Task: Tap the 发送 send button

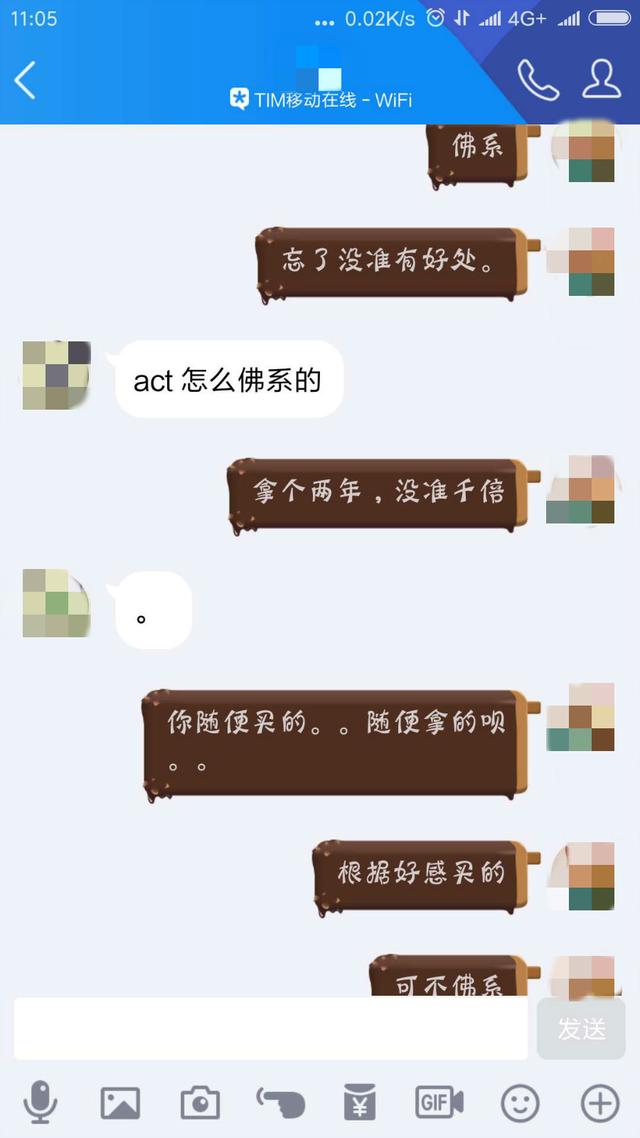Action: coord(581,1028)
